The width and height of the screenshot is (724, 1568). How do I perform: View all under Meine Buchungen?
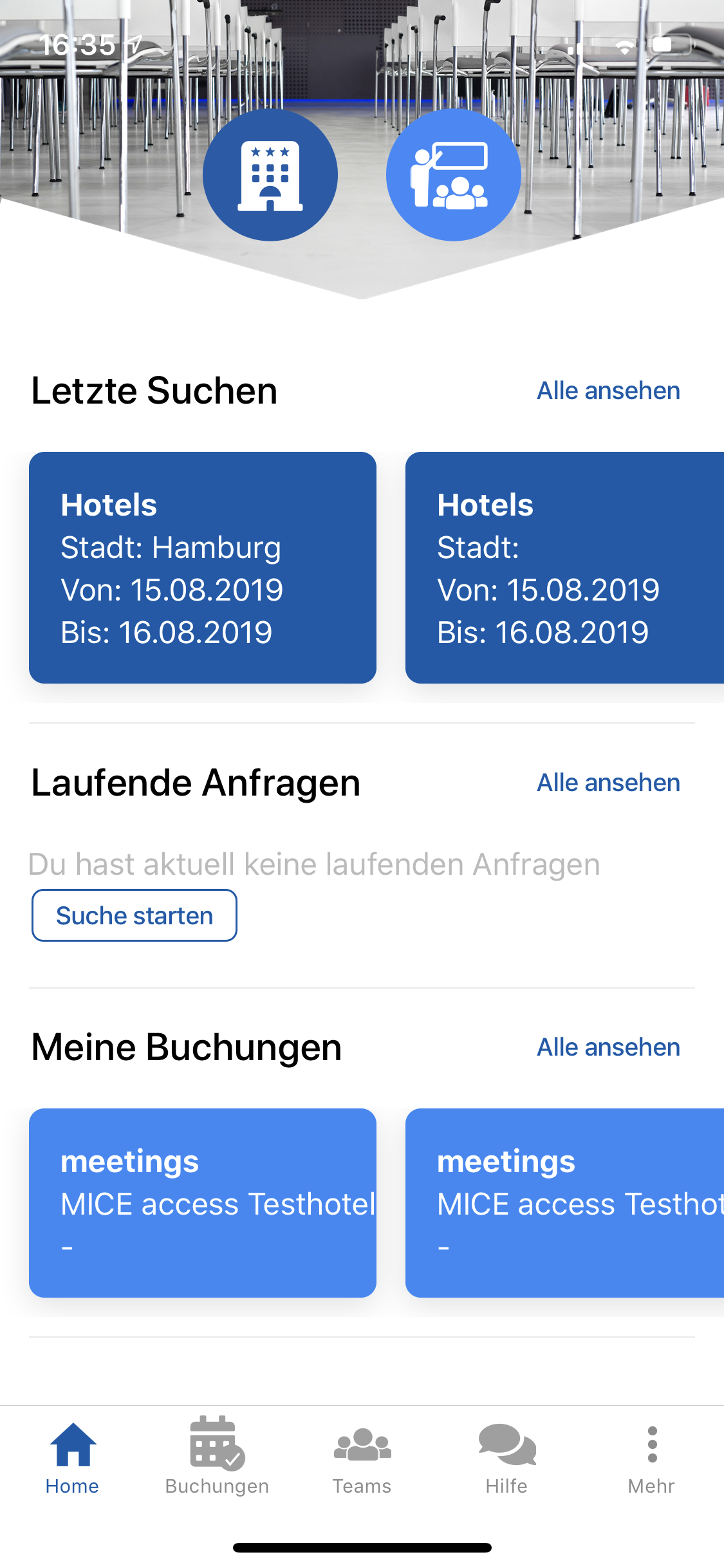(x=608, y=1047)
